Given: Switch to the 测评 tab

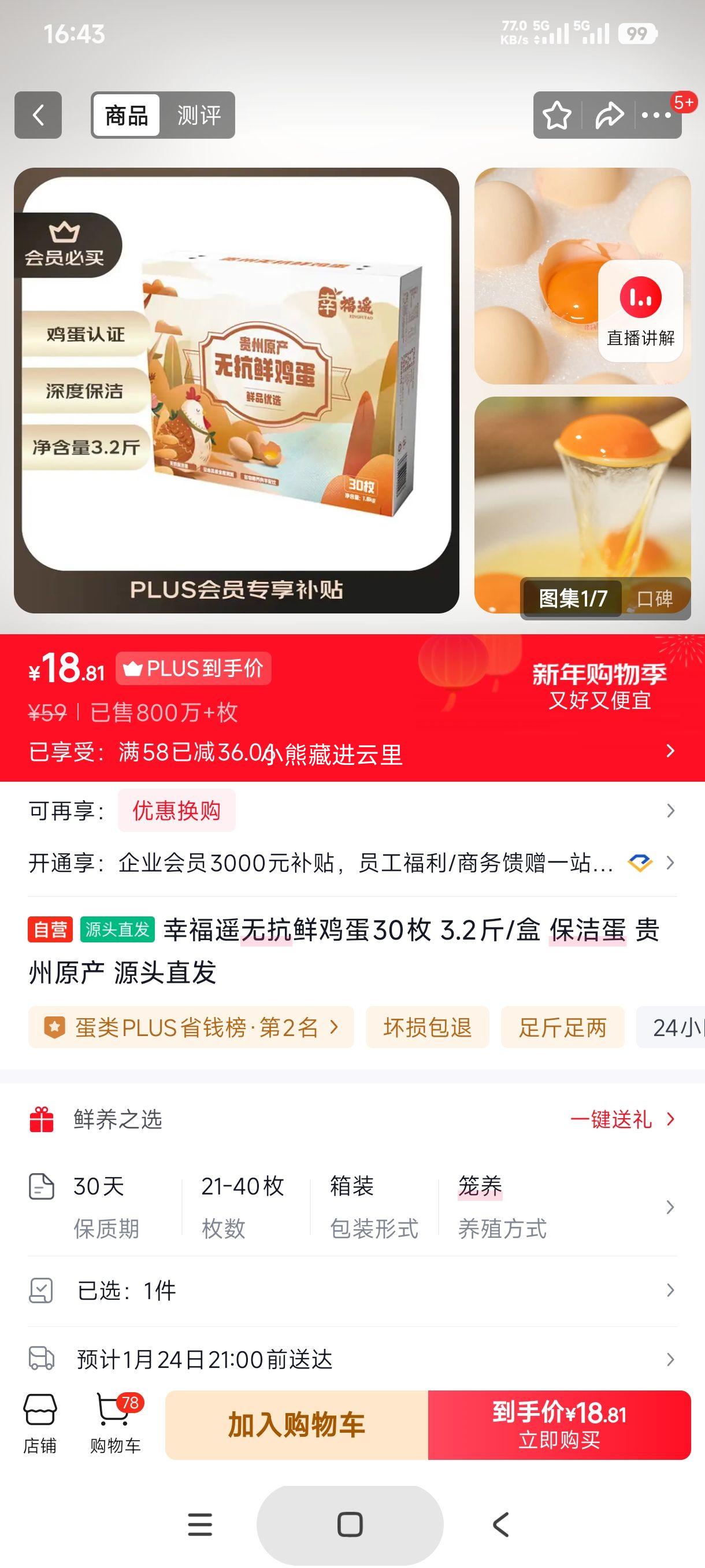Looking at the screenshot, I should coord(201,114).
